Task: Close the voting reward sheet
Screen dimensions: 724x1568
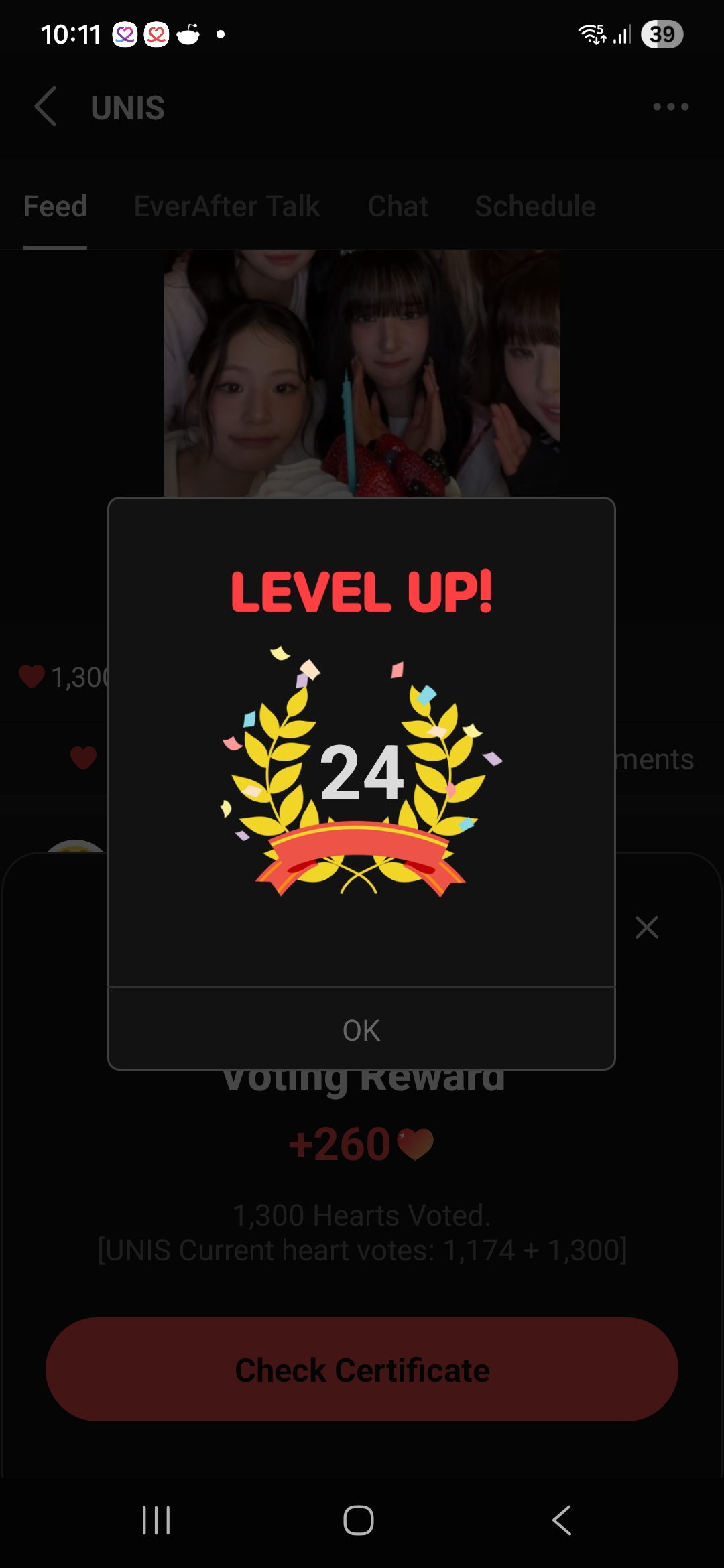Action: [x=646, y=927]
